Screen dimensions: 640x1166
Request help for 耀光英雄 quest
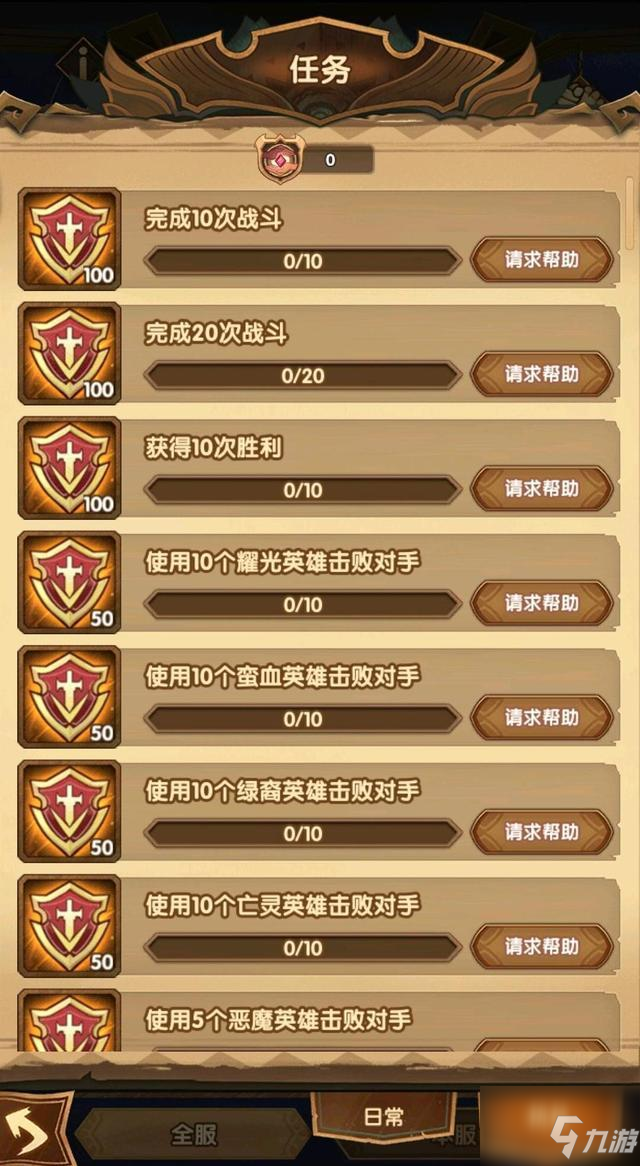pos(541,603)
